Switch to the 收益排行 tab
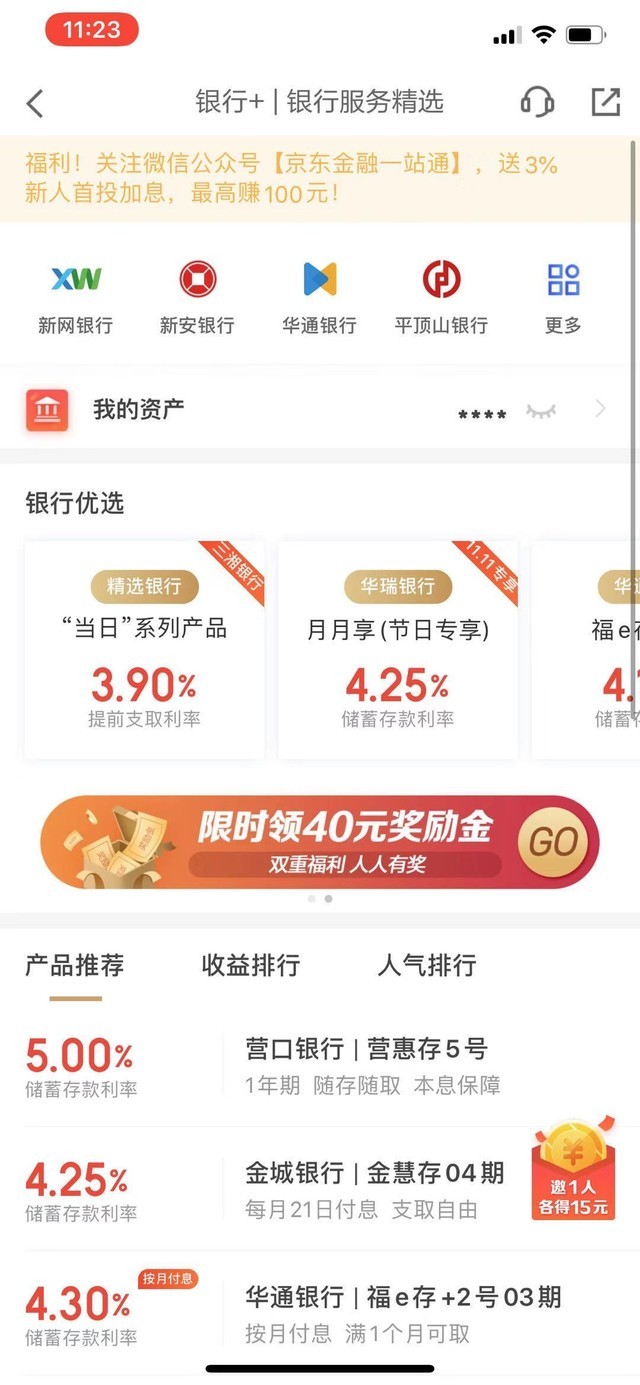The width and height of the screenshot is (640, 1385). (x=250, y=965)
